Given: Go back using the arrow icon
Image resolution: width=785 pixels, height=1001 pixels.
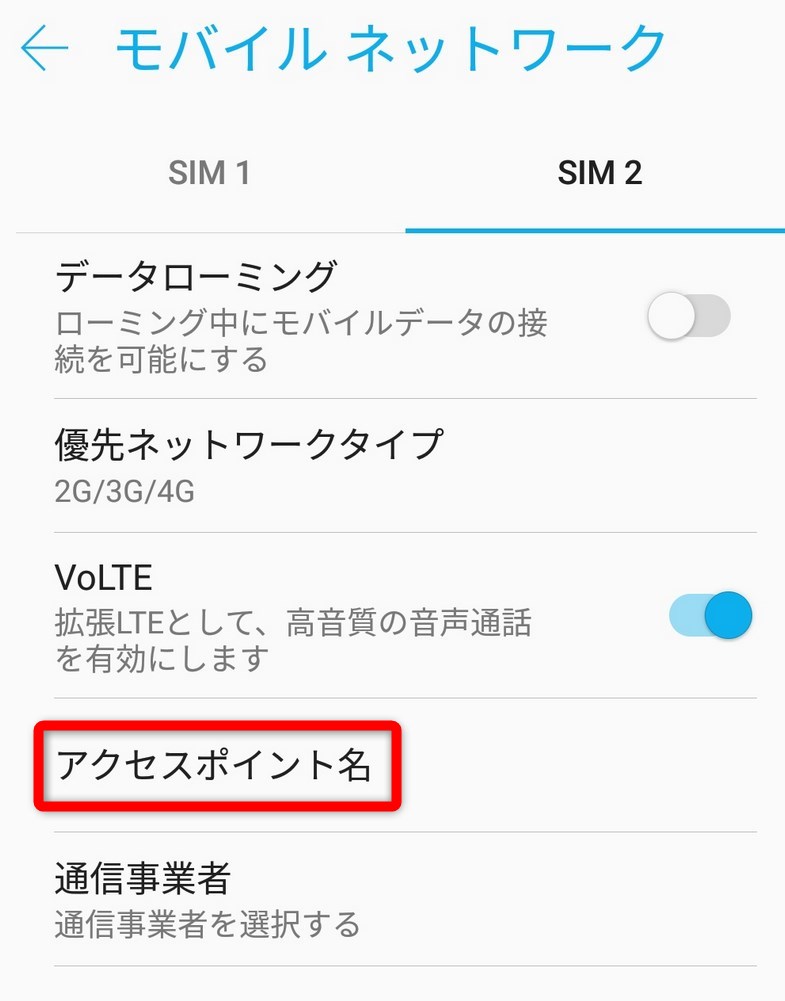Looking at the screenshot, I should coord(44,49).
